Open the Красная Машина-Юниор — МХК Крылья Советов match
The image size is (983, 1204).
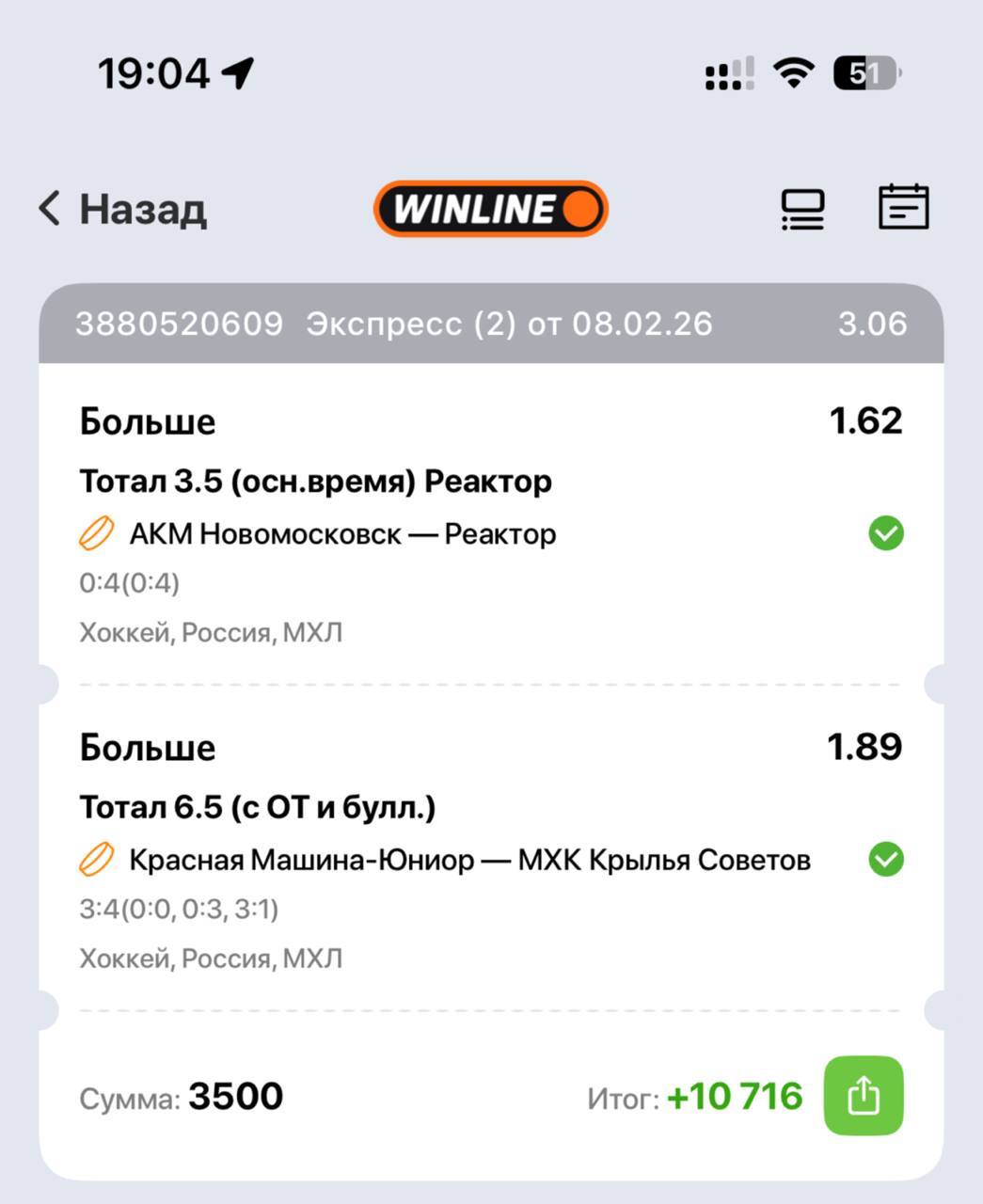coord(468,860)
